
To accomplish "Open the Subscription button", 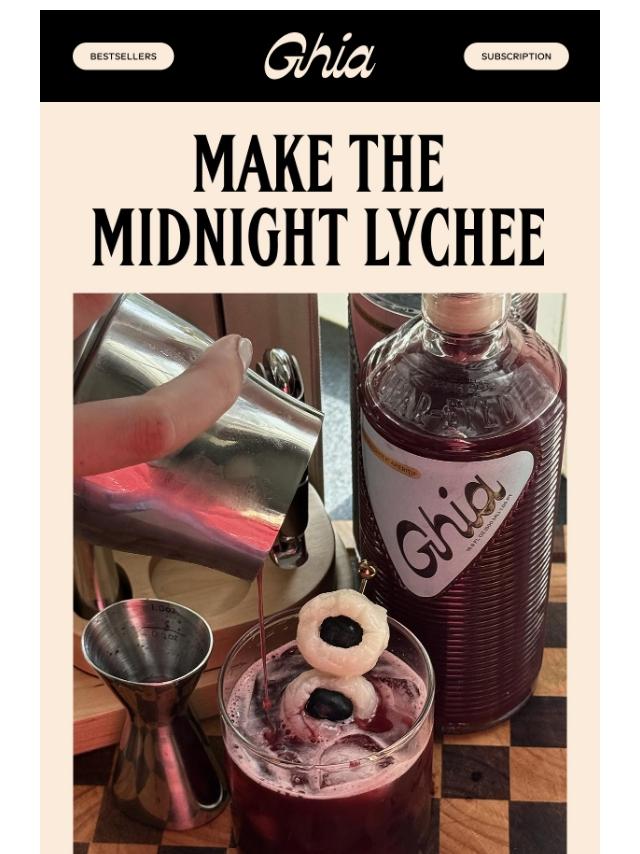I will (x=516, y=57).
